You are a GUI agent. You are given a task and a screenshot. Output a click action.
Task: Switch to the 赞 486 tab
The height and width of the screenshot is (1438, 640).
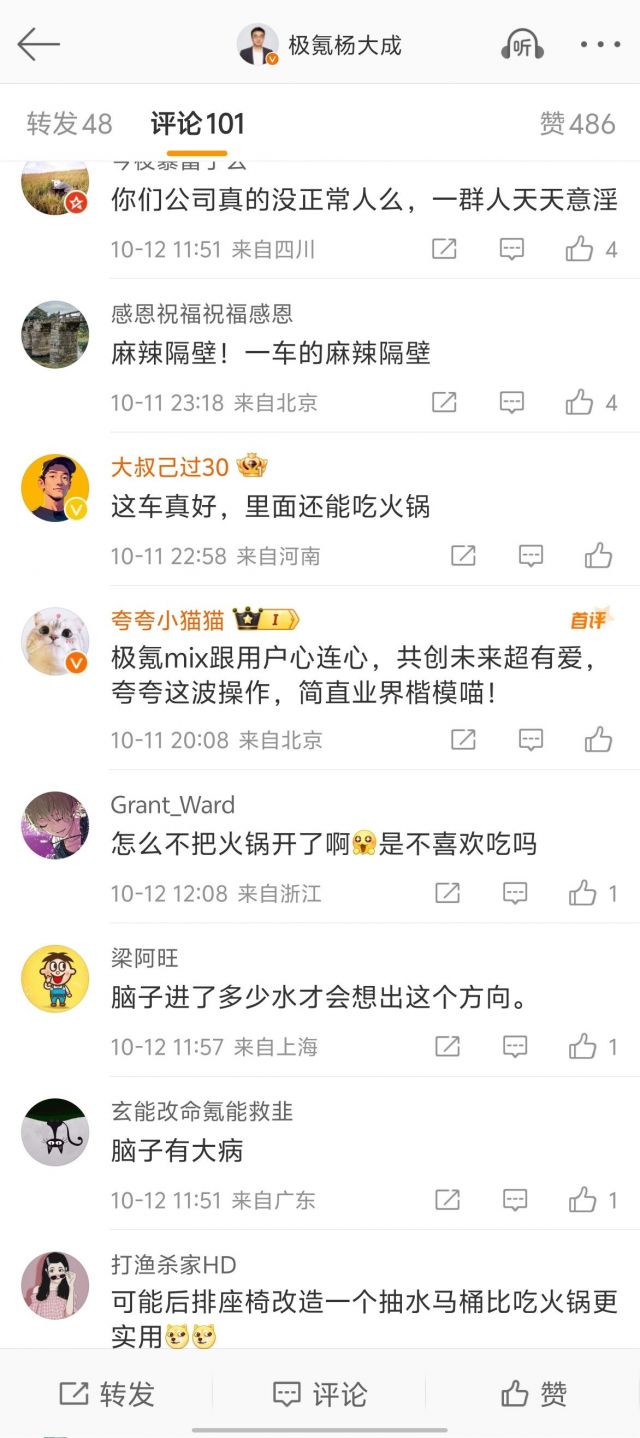pos(577,124)
